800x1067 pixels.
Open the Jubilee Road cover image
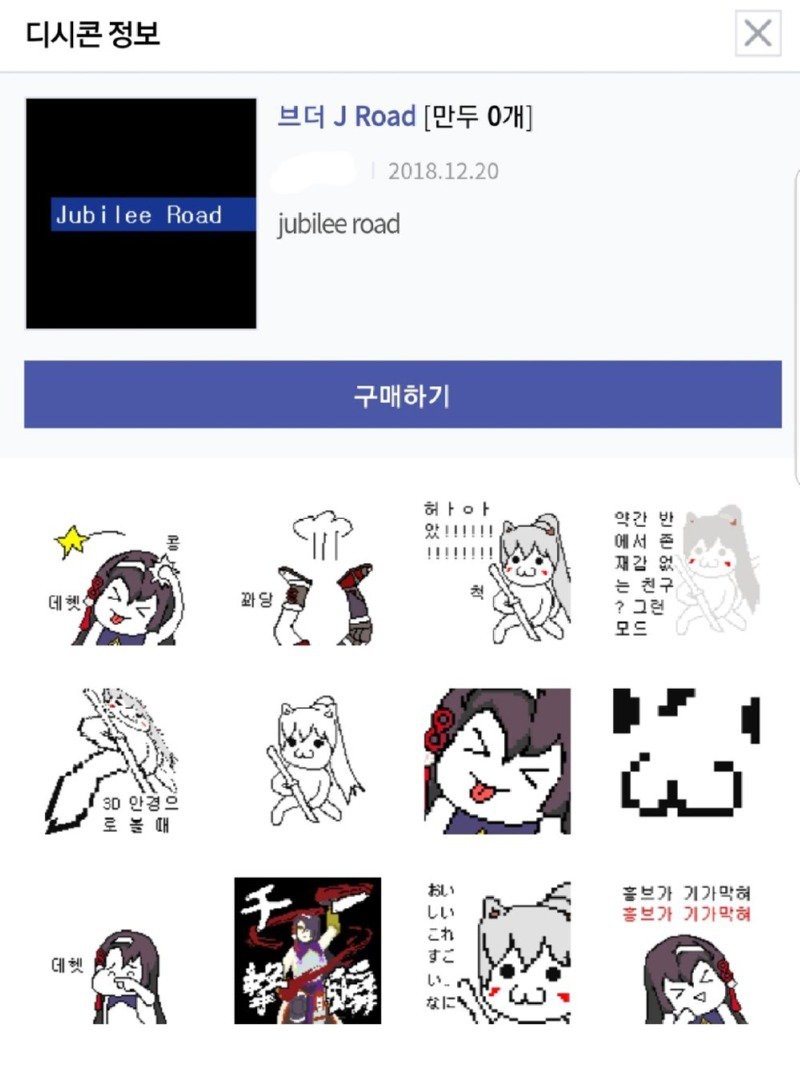(141, 214)
